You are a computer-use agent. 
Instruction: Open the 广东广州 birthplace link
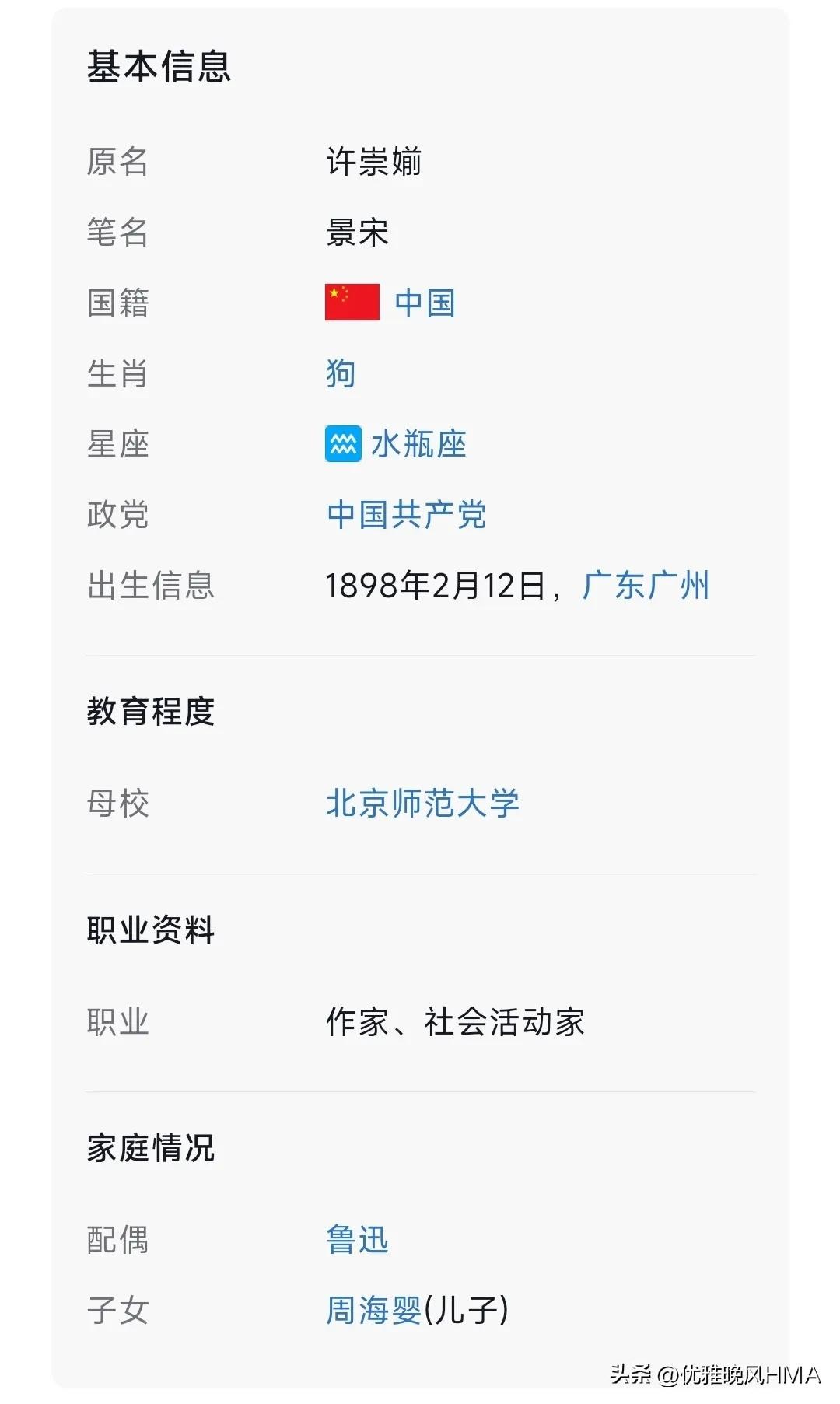click(646, 586)
